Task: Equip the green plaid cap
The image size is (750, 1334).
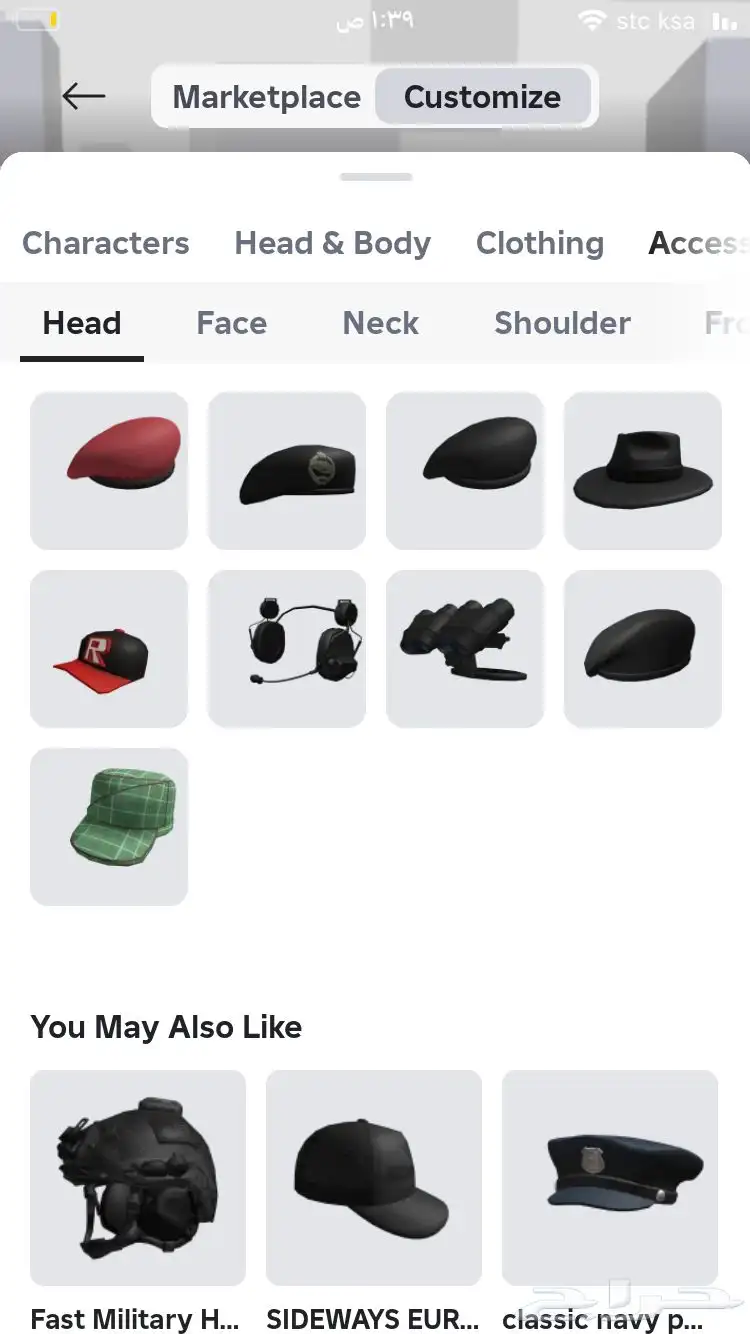Action: (109, 826)
